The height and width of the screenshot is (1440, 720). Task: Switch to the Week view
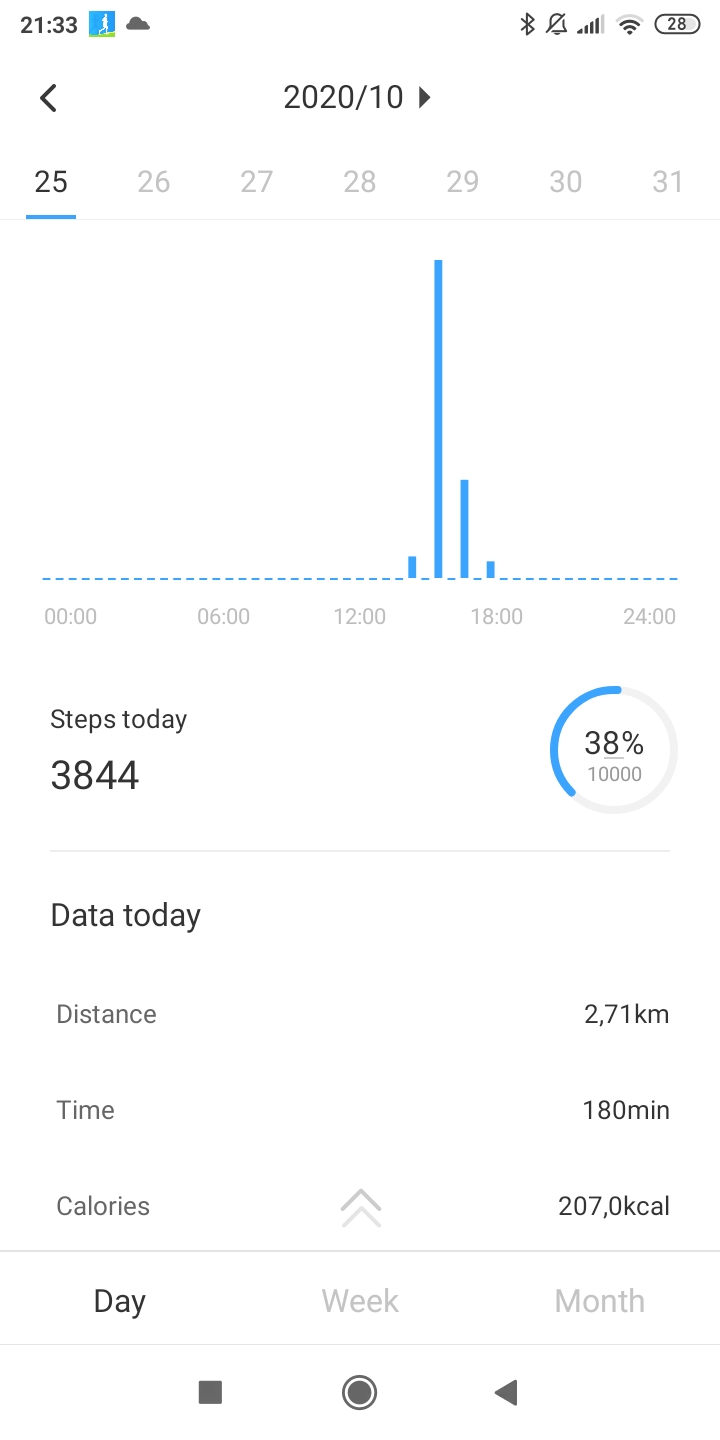(360, 1300)
